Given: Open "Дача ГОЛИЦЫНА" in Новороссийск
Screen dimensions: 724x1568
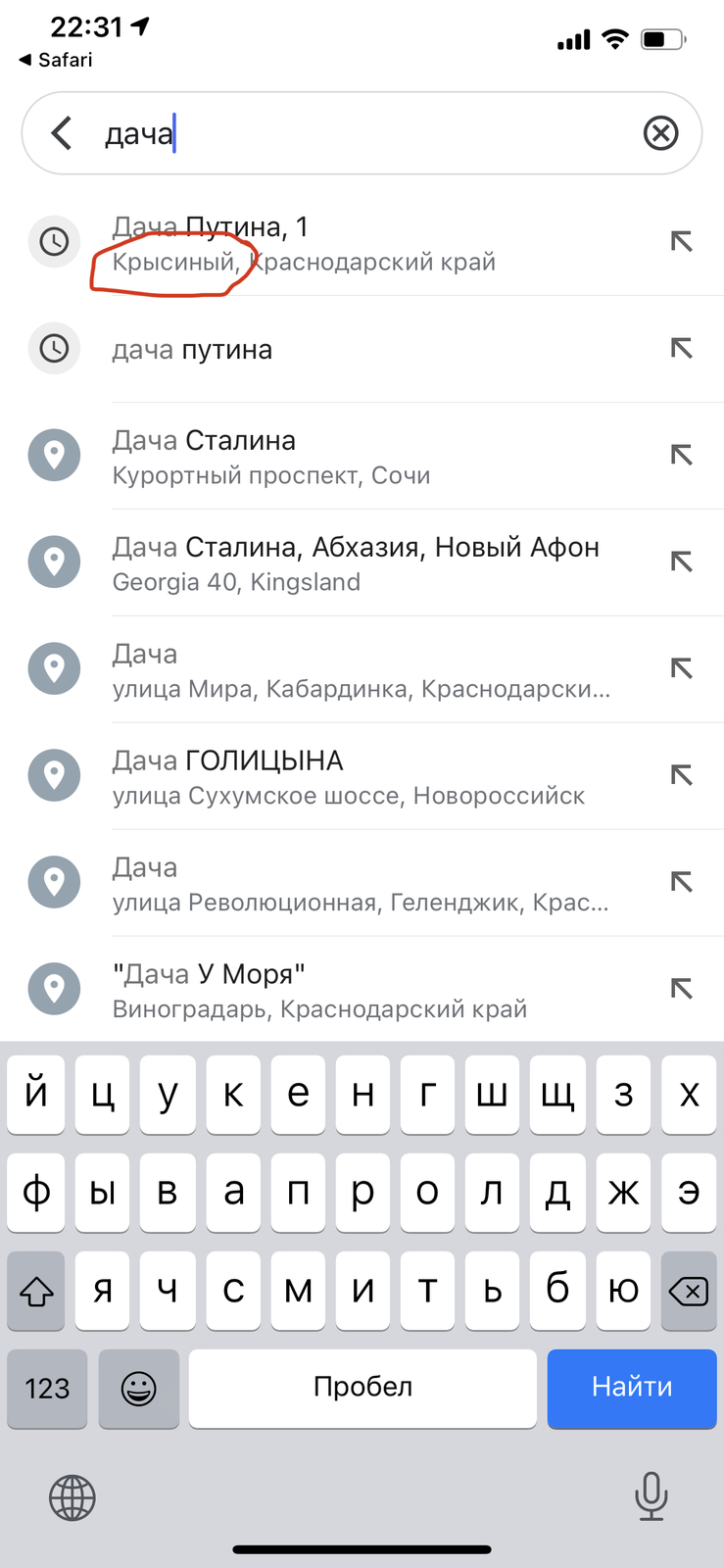Looking at the screenshot, I should (362, 776).
